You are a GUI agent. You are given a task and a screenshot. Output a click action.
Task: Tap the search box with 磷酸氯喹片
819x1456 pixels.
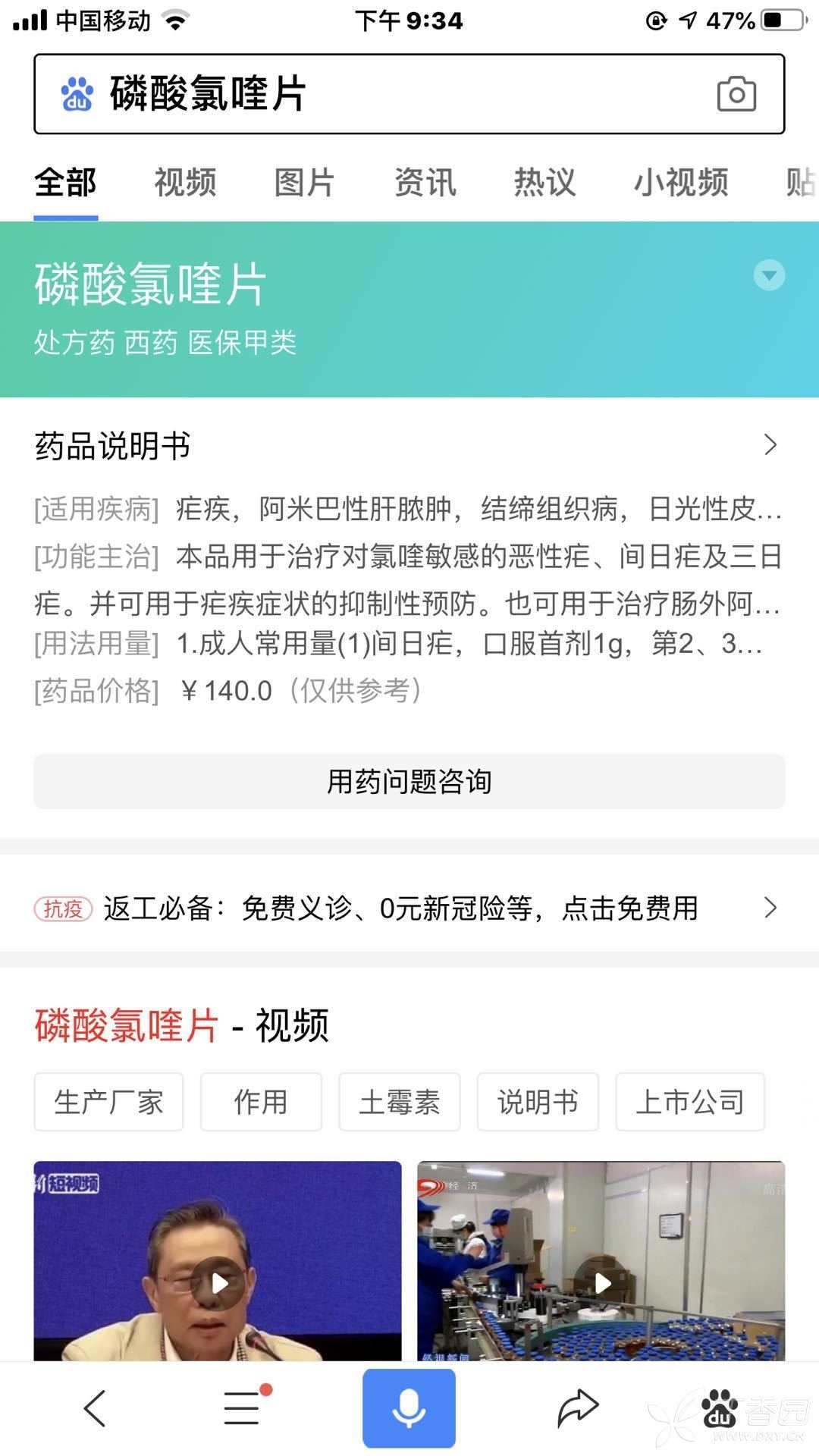pos(379,94)
